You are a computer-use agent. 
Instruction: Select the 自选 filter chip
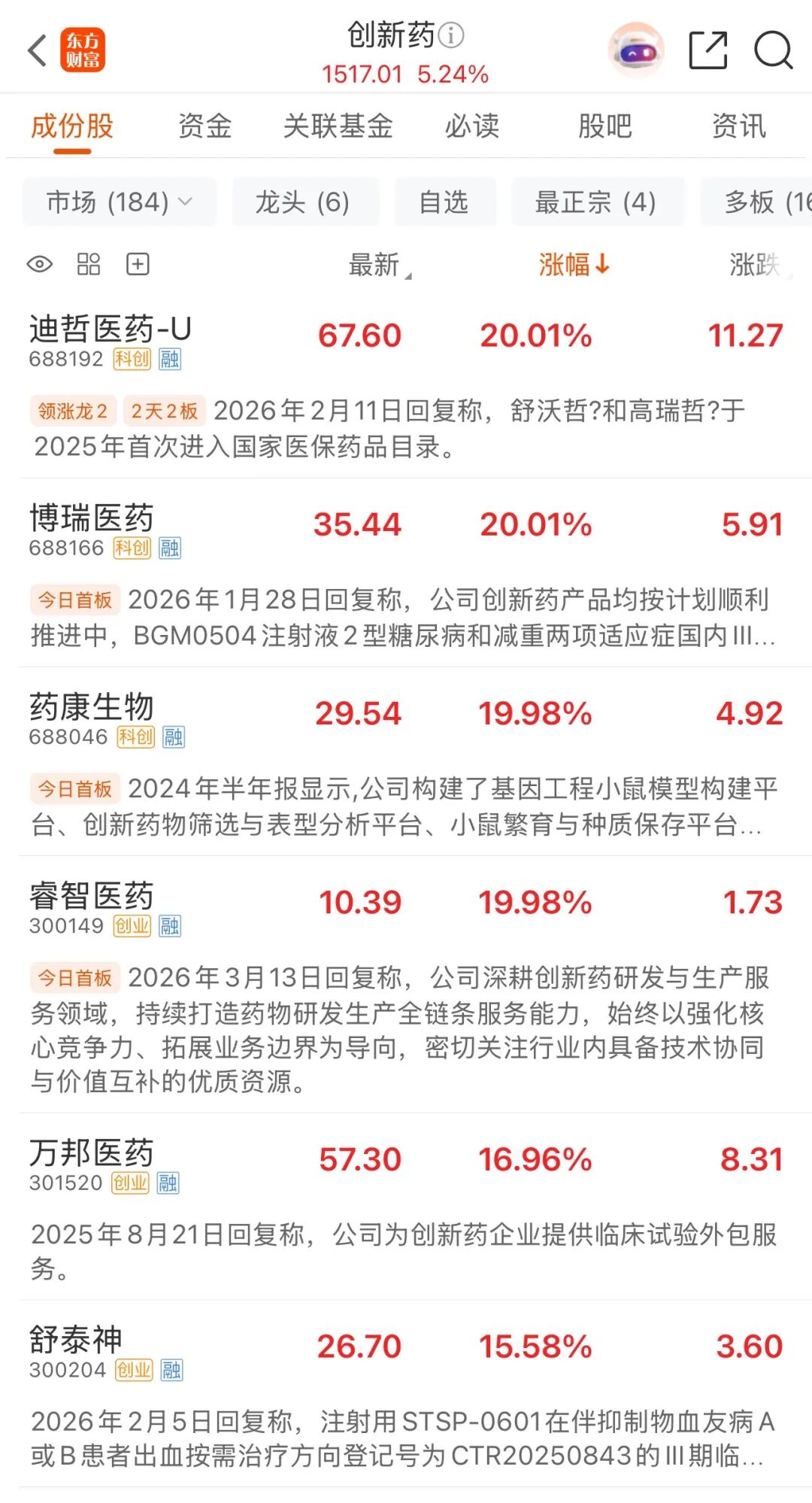point(444,202)
